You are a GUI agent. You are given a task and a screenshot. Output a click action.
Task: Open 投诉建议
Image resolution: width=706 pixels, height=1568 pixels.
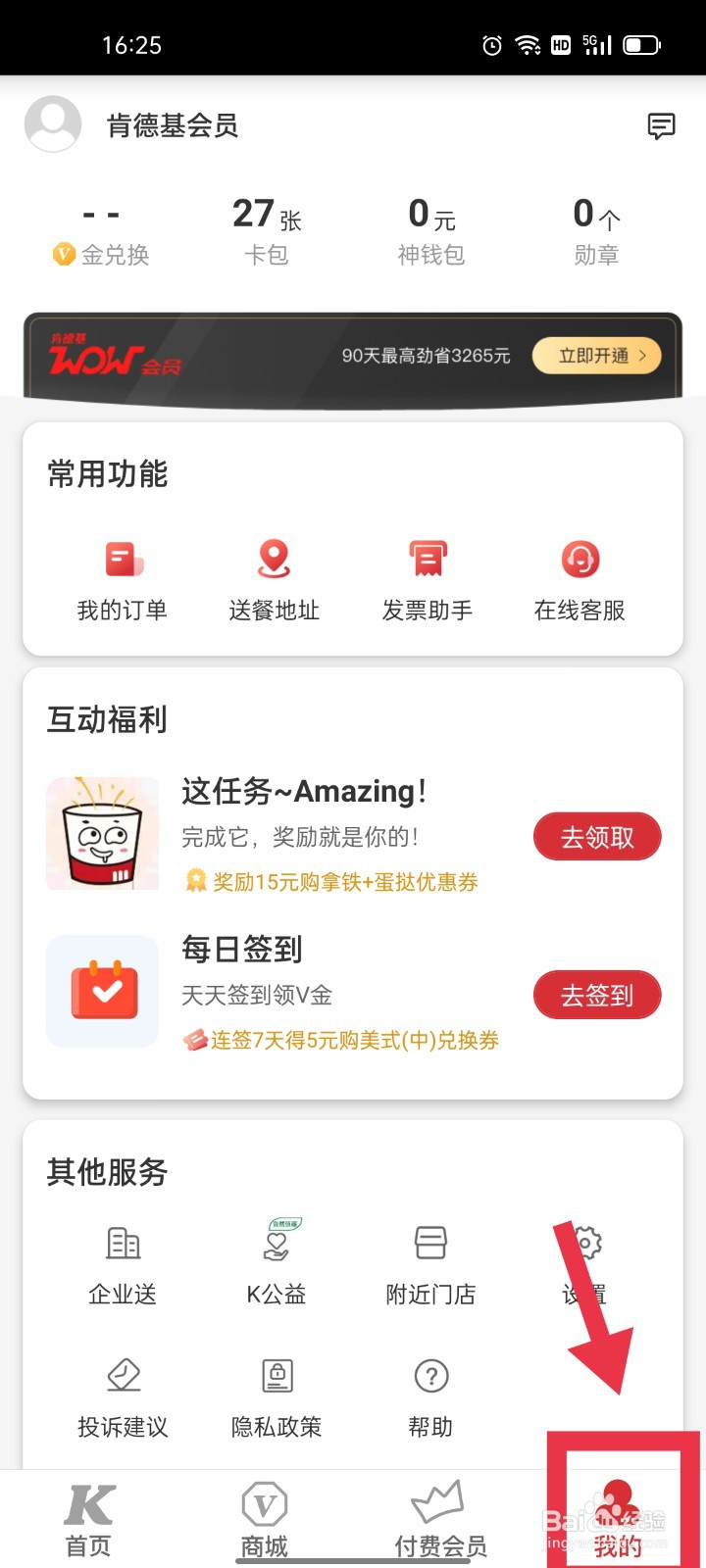click(123, 1396)
